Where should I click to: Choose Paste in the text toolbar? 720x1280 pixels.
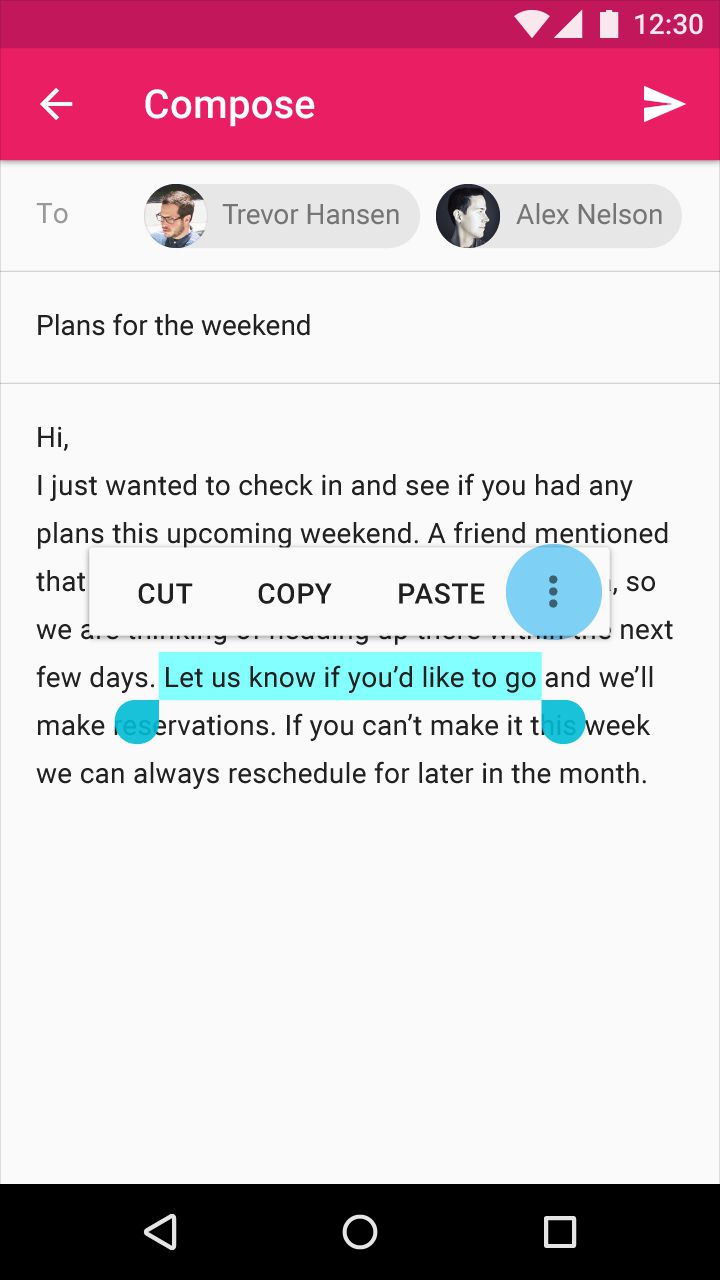point(441,594)
